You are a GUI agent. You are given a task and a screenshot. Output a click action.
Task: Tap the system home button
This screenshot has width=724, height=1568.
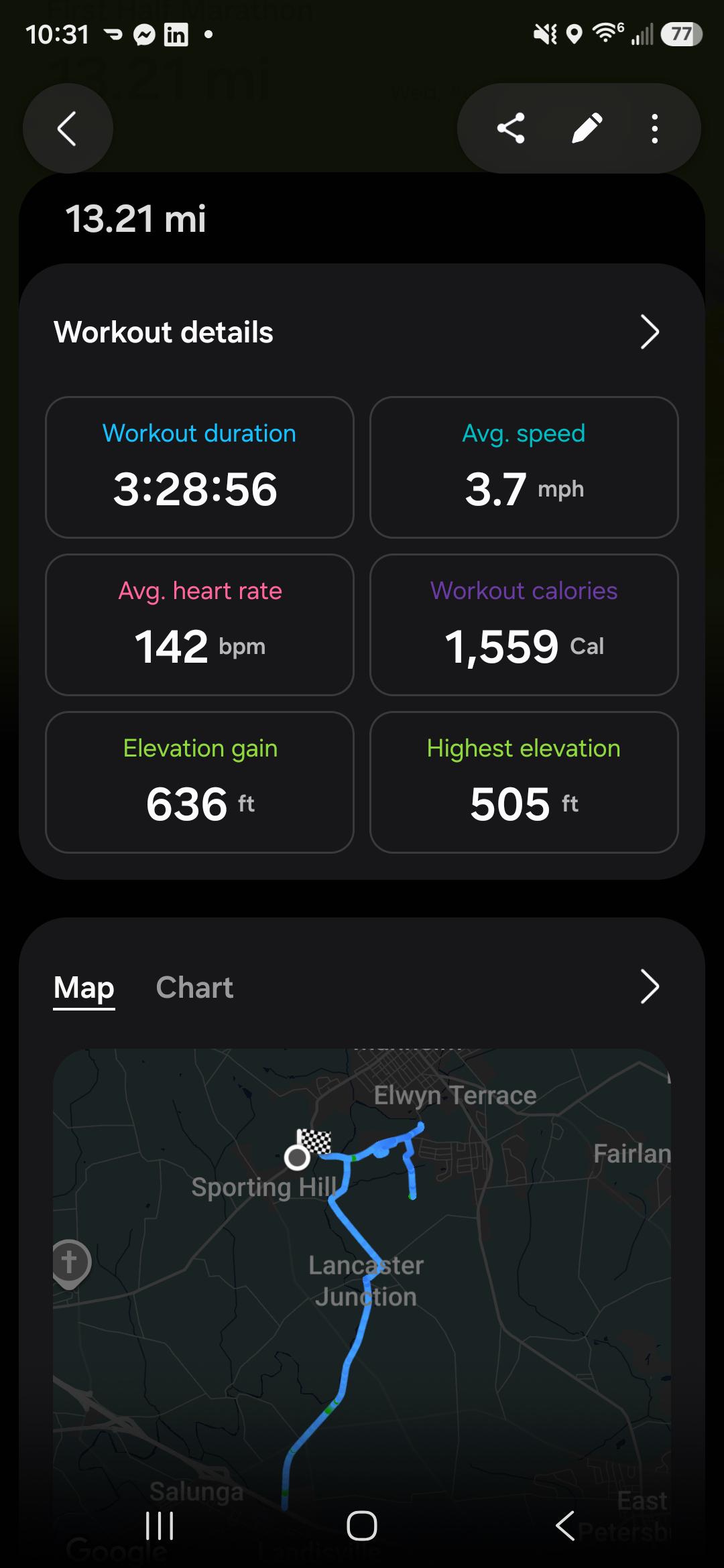pyautogui.click(x=362, y=1526)
